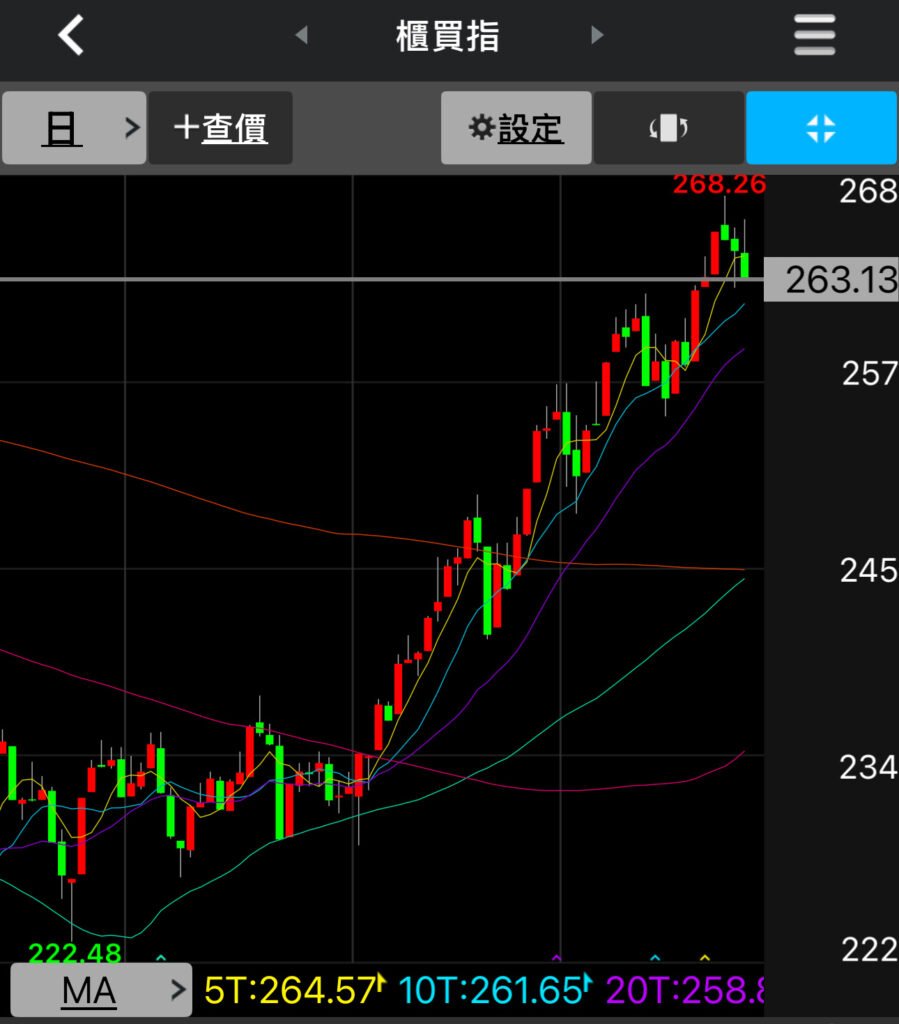Switch to the next index with right arrow

click(597, 36)
